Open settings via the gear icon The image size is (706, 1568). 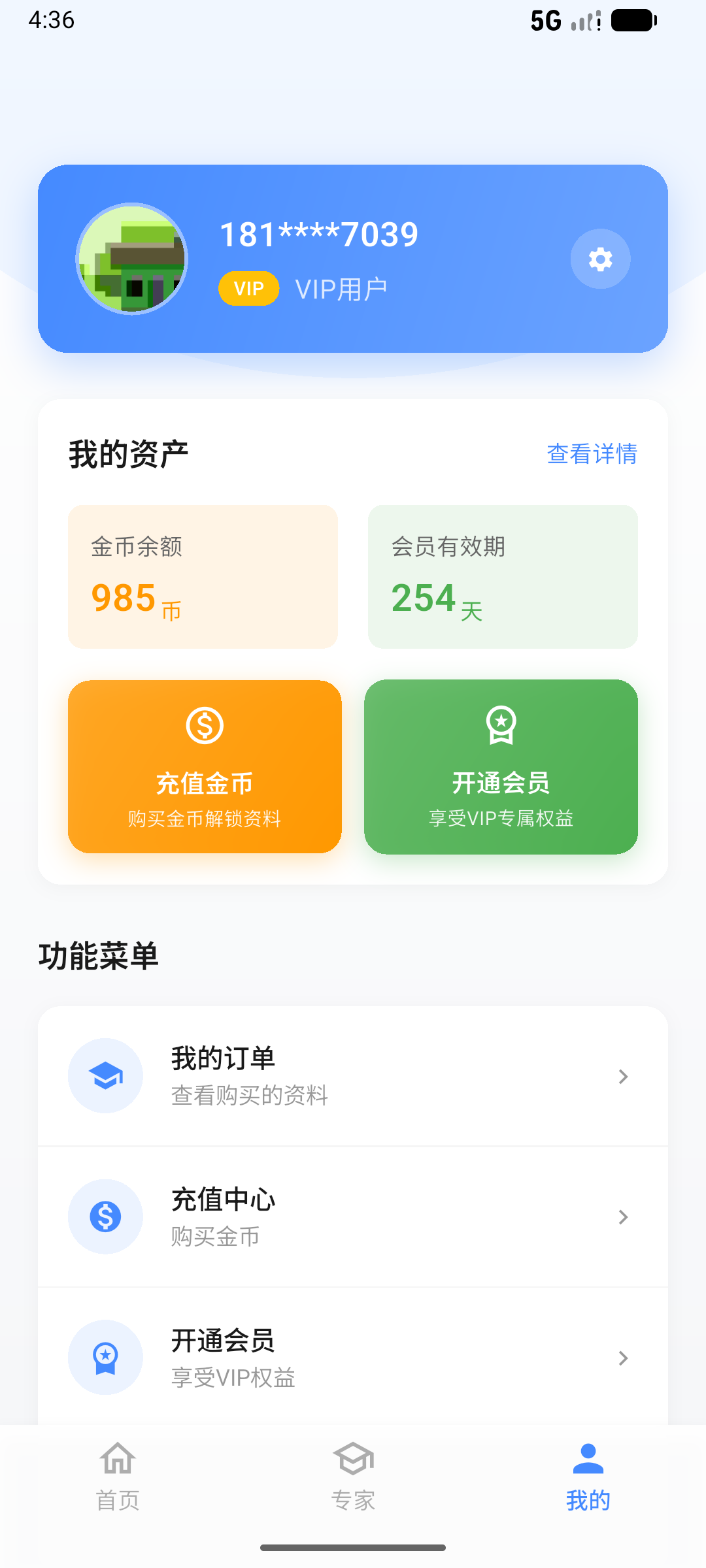599,259
